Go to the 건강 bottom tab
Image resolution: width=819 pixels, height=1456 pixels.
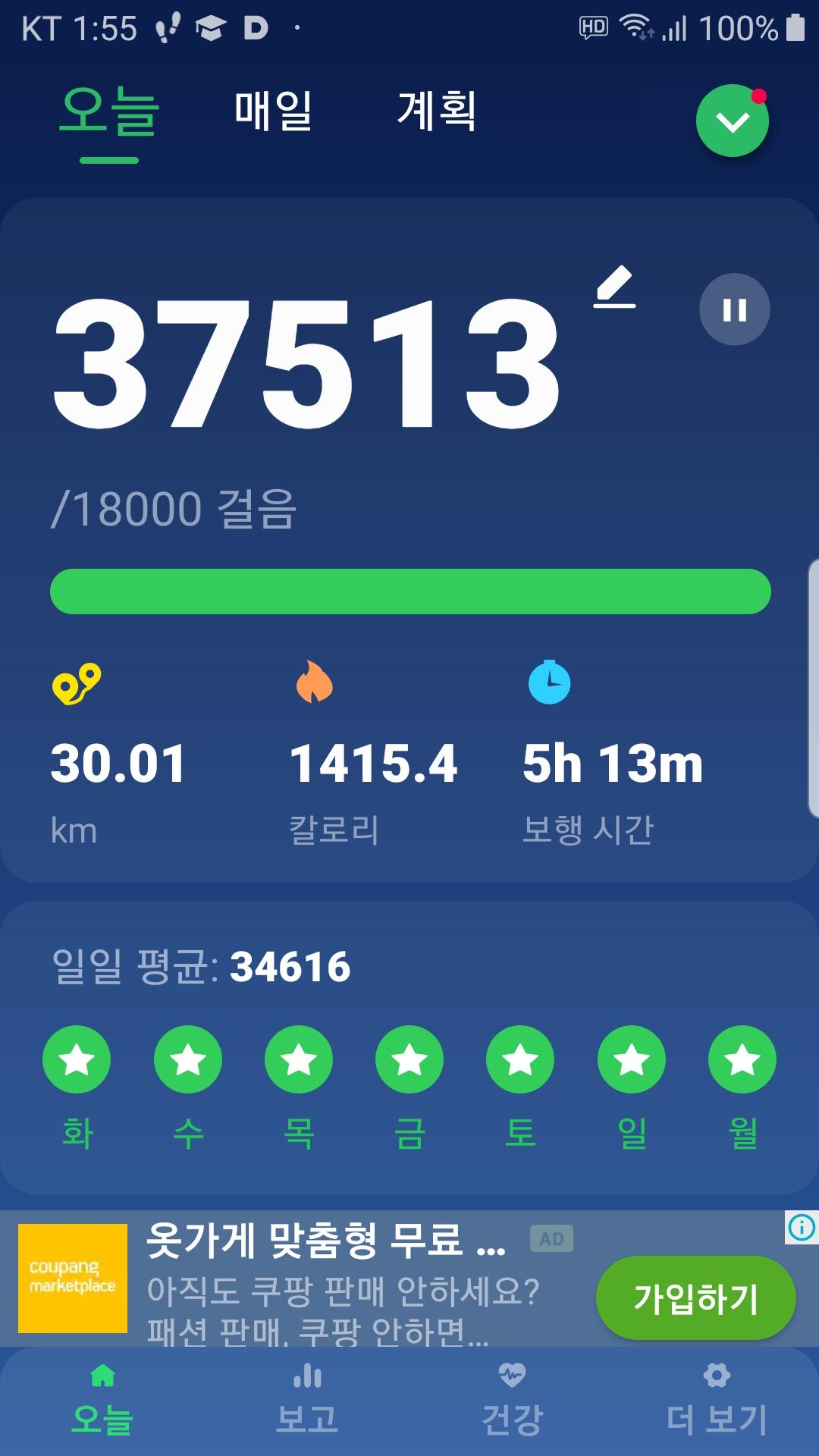[x=512, y=1401]
